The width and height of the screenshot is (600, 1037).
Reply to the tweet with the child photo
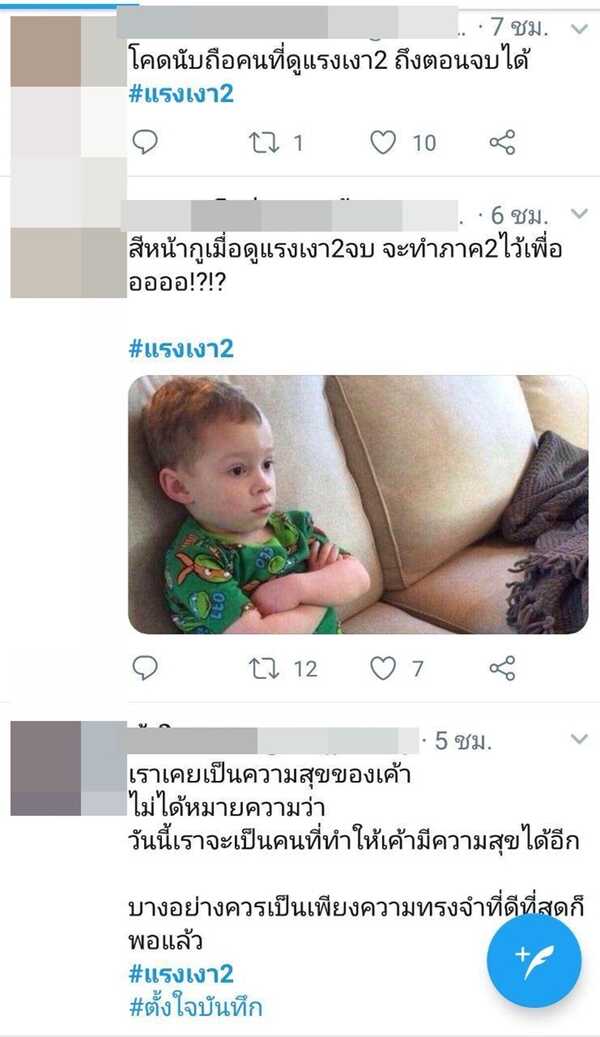pos(145,668)
